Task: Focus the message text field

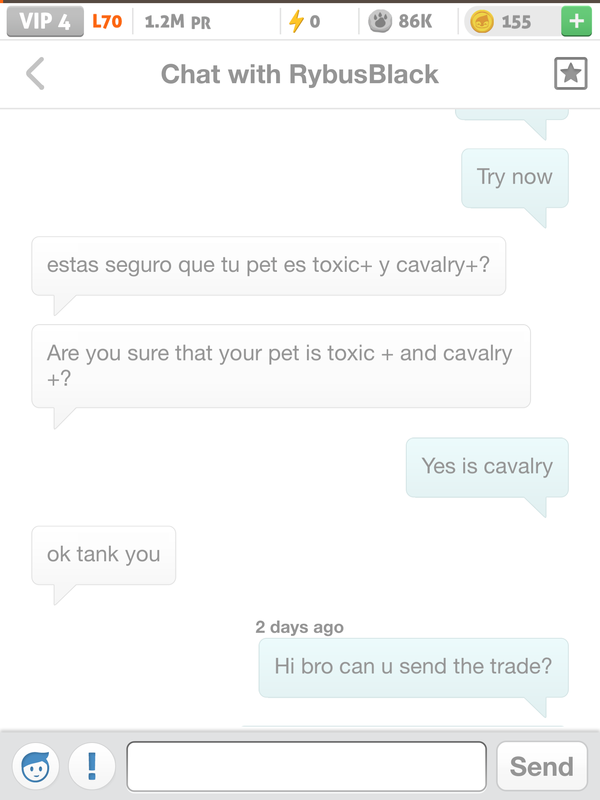Action: (306, 767)
